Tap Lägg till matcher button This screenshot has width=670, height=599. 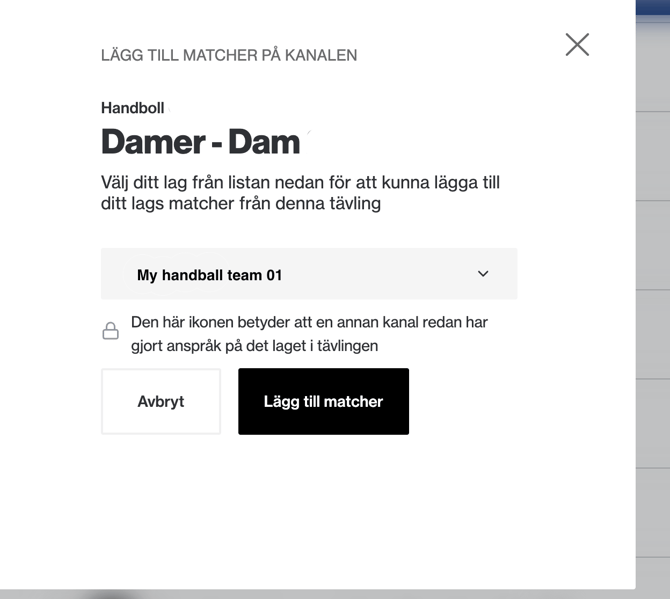(x=323, y=401)
